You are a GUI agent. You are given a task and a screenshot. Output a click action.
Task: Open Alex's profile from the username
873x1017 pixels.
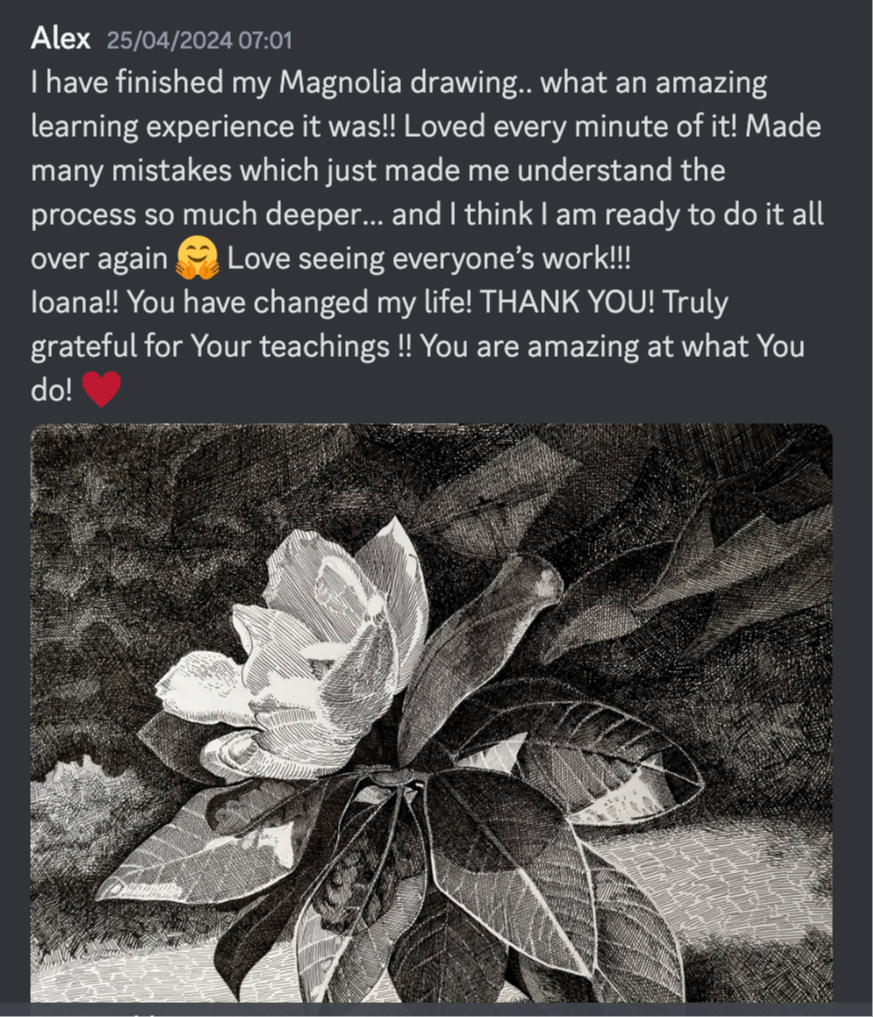[60, 39]
